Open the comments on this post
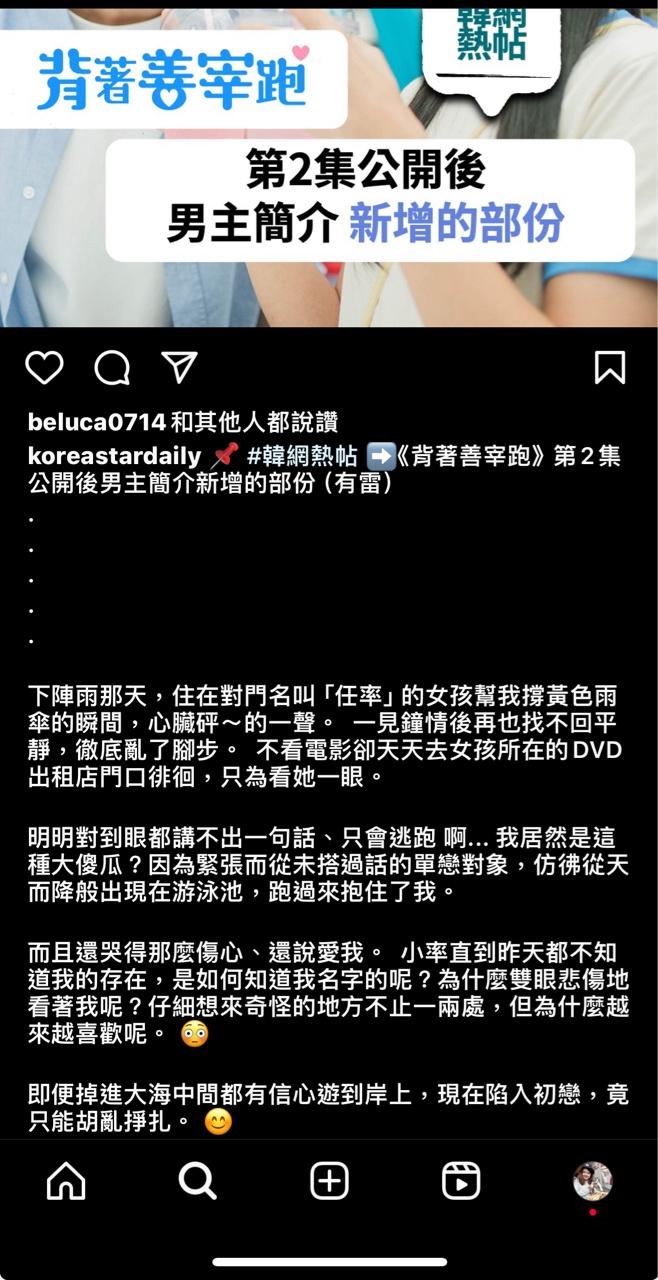658x1280 pixels. 112,368
